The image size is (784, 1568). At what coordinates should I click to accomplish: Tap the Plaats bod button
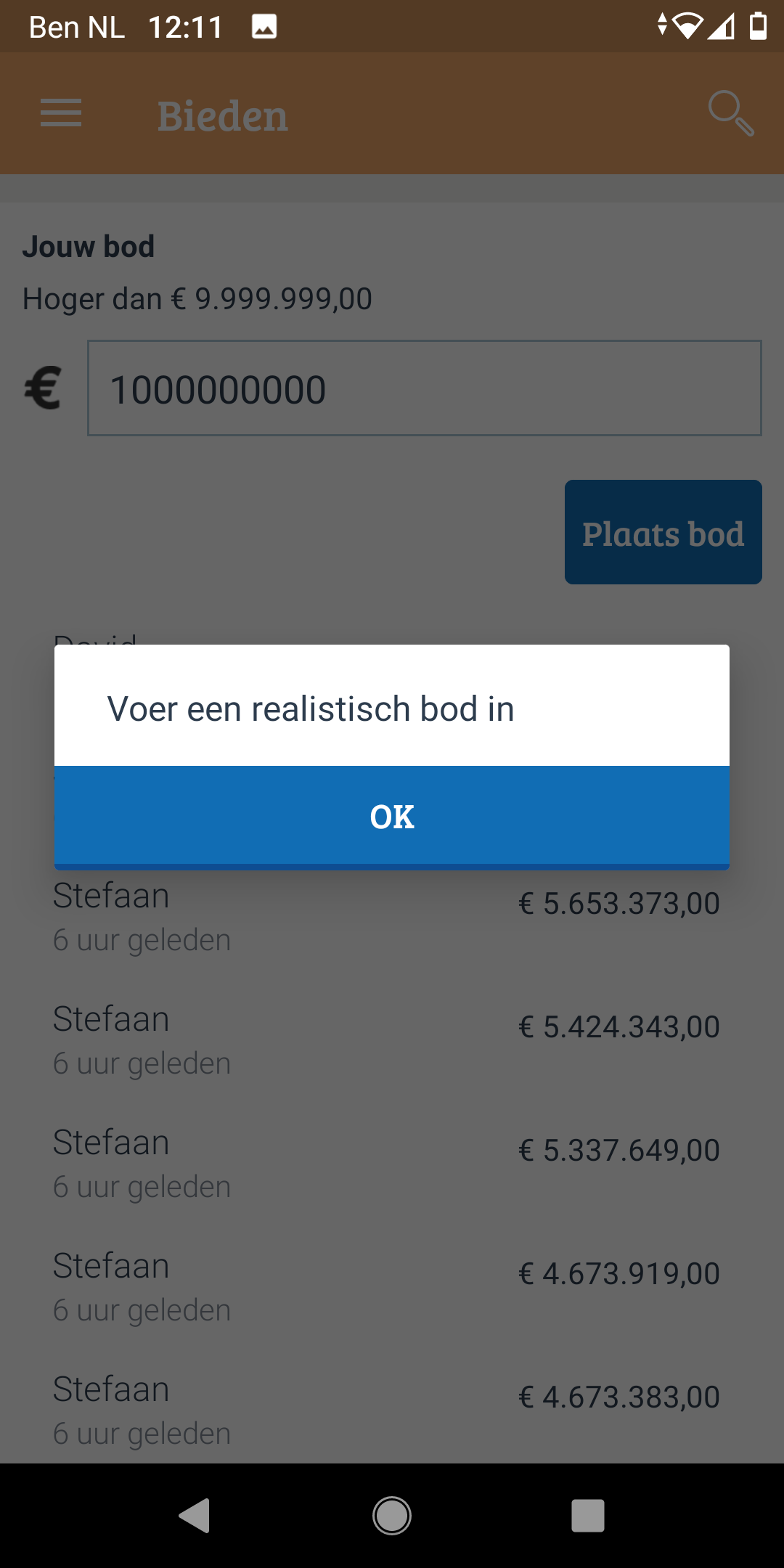point(663,532)
